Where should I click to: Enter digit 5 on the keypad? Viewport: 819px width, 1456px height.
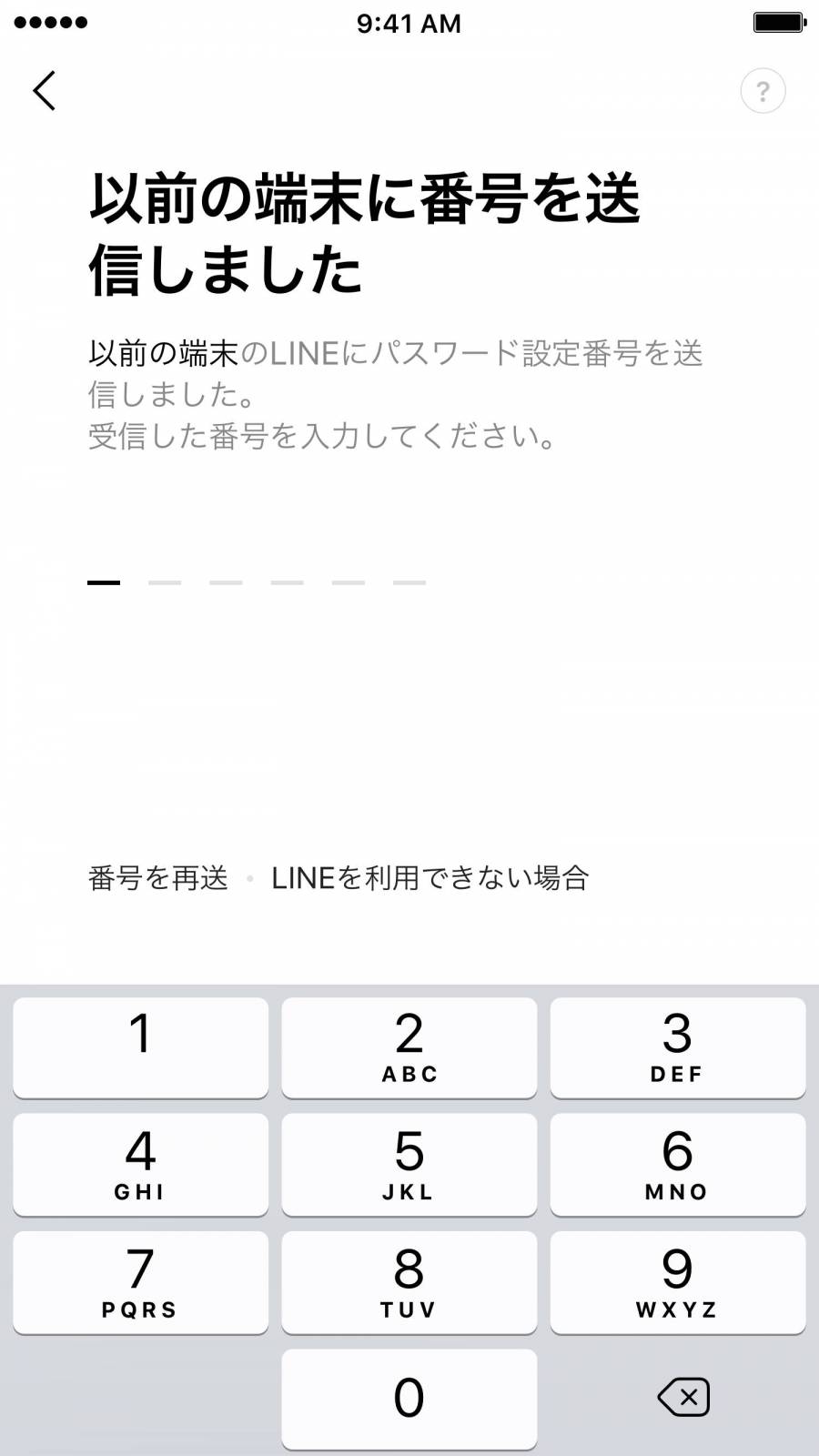point(409,1165)
